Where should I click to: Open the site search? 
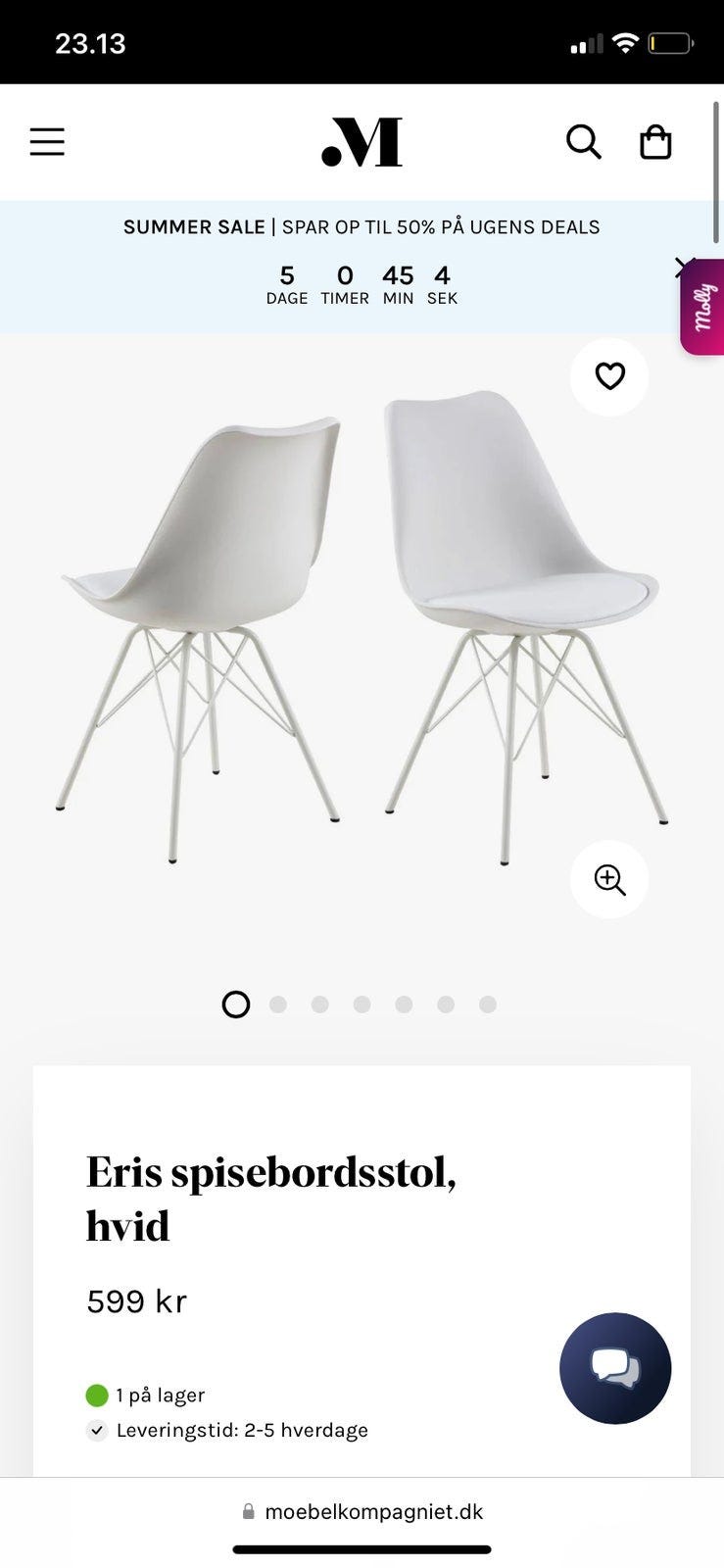583,142
